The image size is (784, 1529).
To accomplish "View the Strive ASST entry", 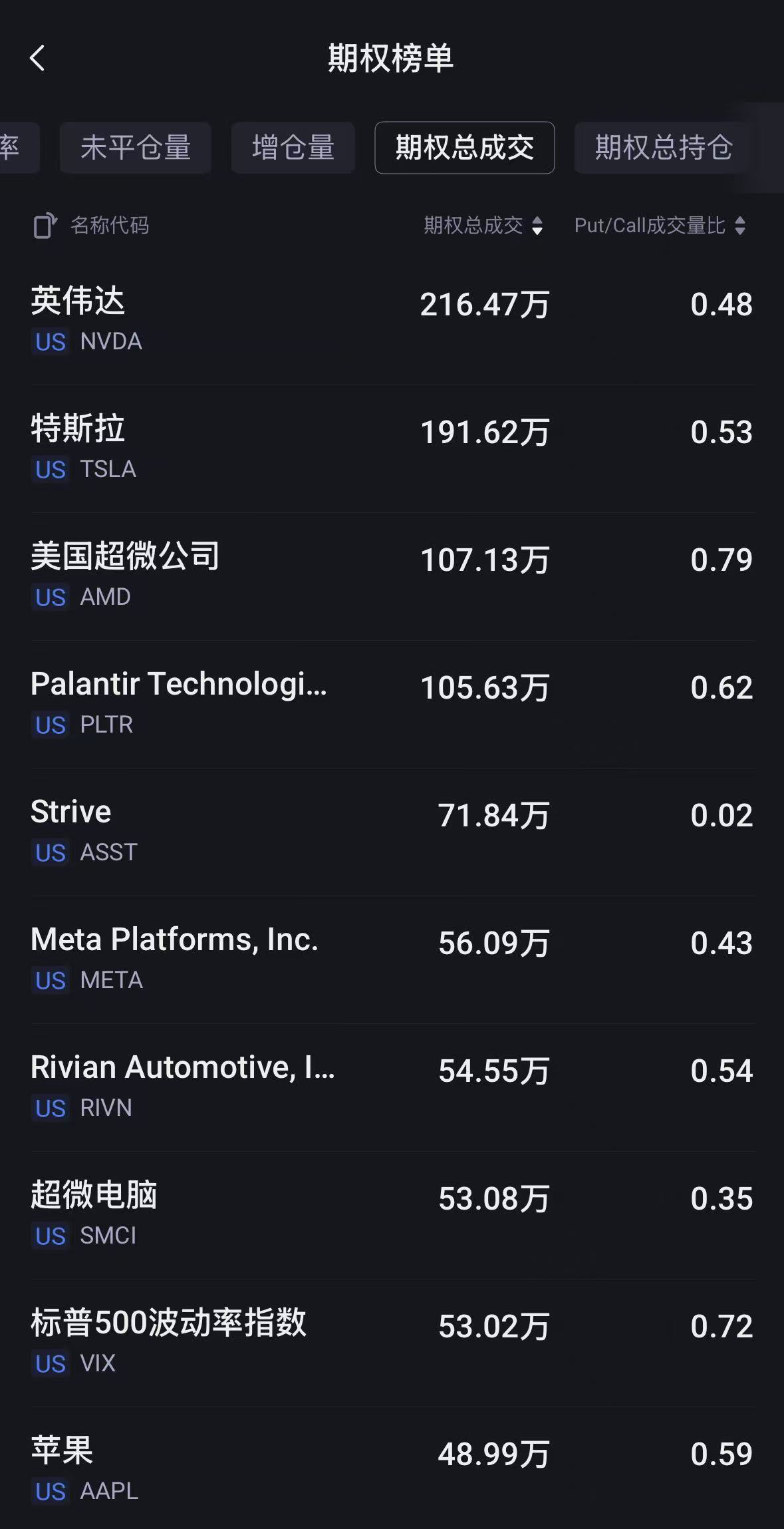I will point(392,831).
